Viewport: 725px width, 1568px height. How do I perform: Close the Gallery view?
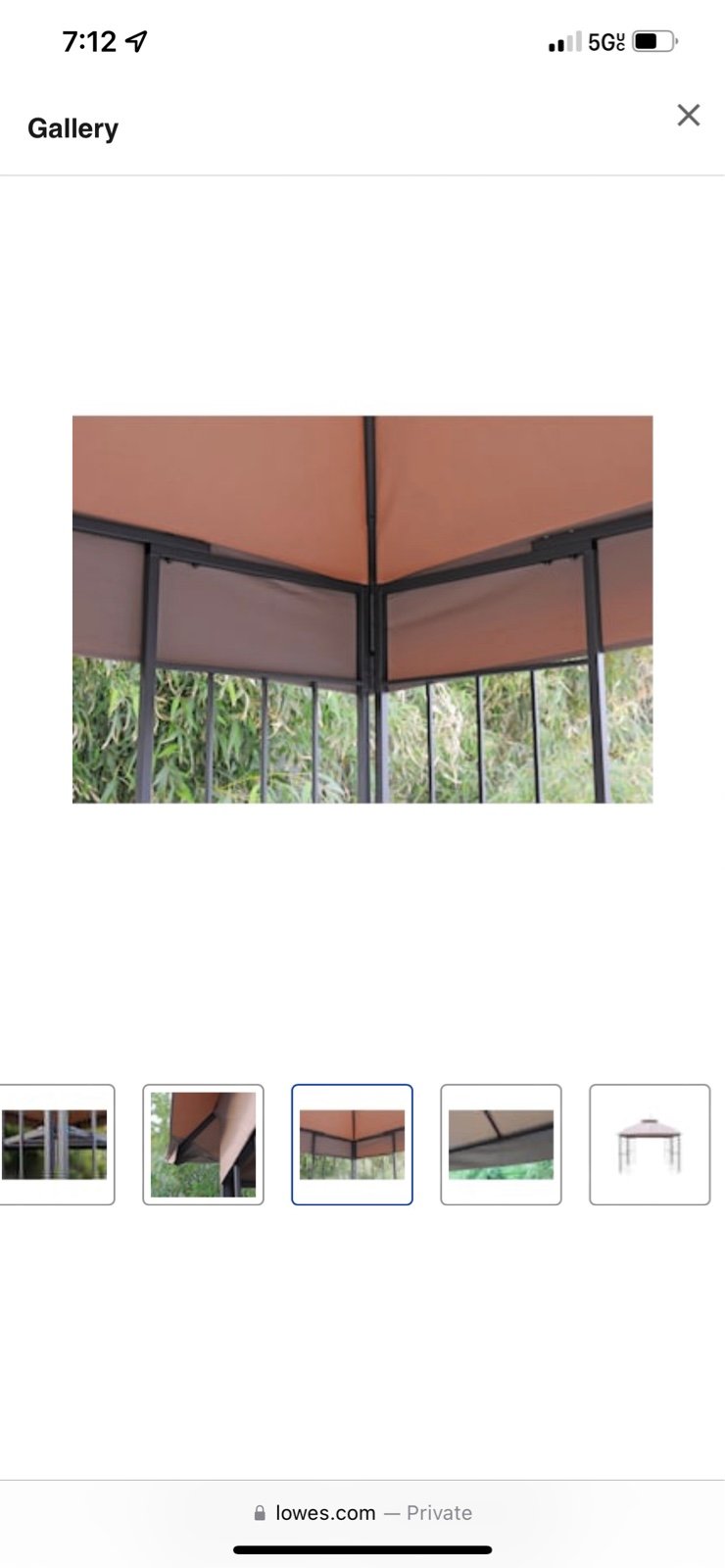click(689, 116)
